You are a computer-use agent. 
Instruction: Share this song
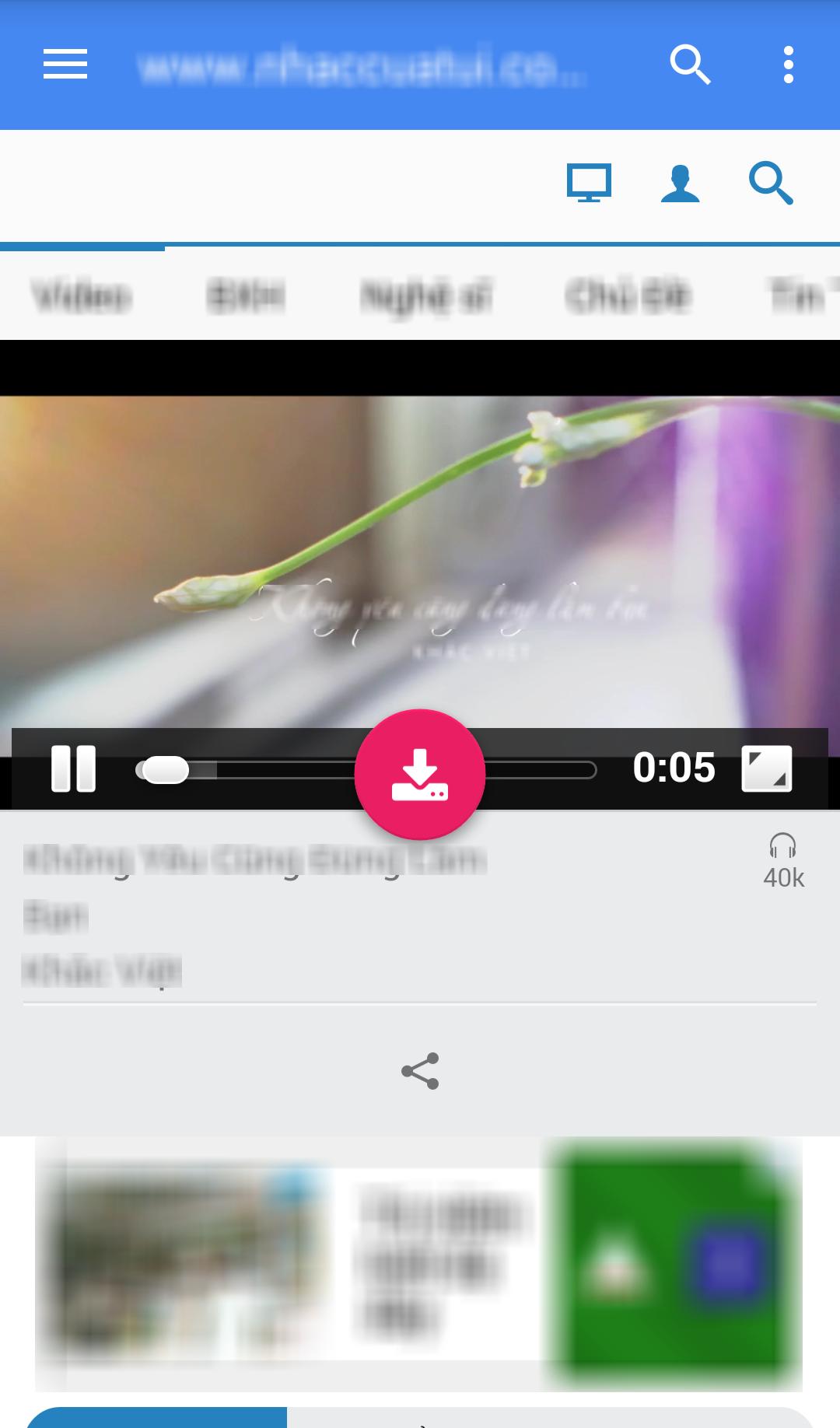point(420,1071)
